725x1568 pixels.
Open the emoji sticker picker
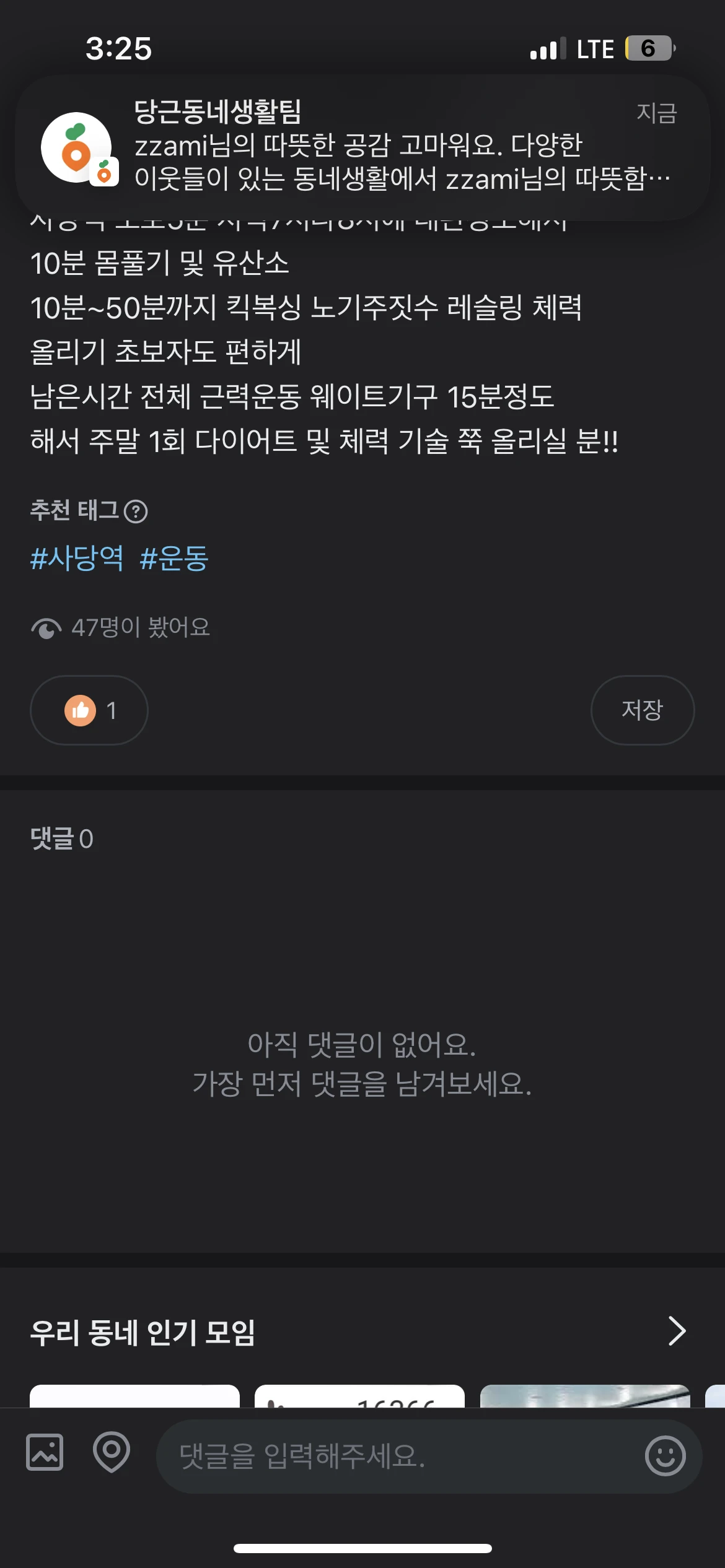pyautogui.click(x=665, y=1456)
